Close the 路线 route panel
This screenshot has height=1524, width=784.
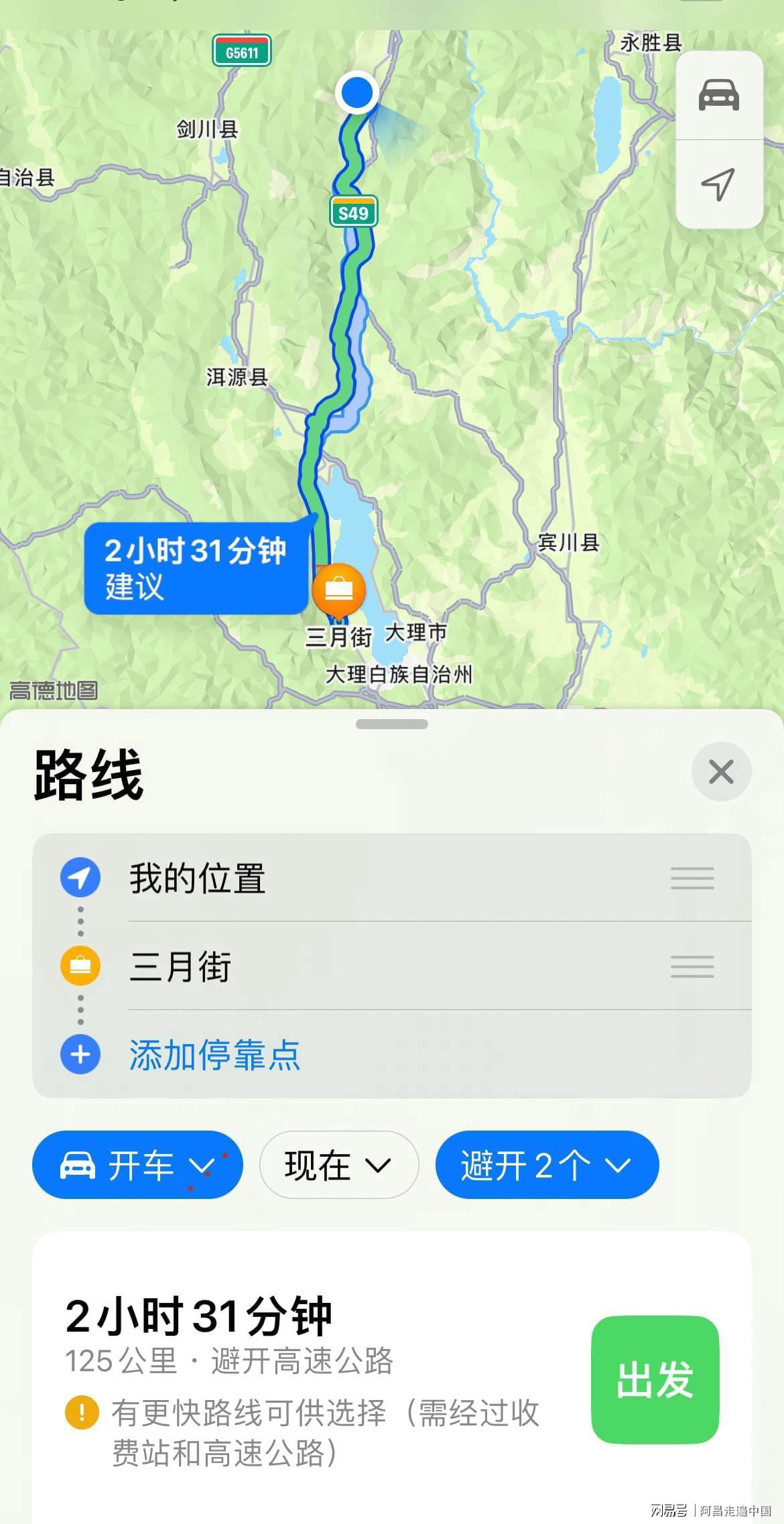(721, 771)
